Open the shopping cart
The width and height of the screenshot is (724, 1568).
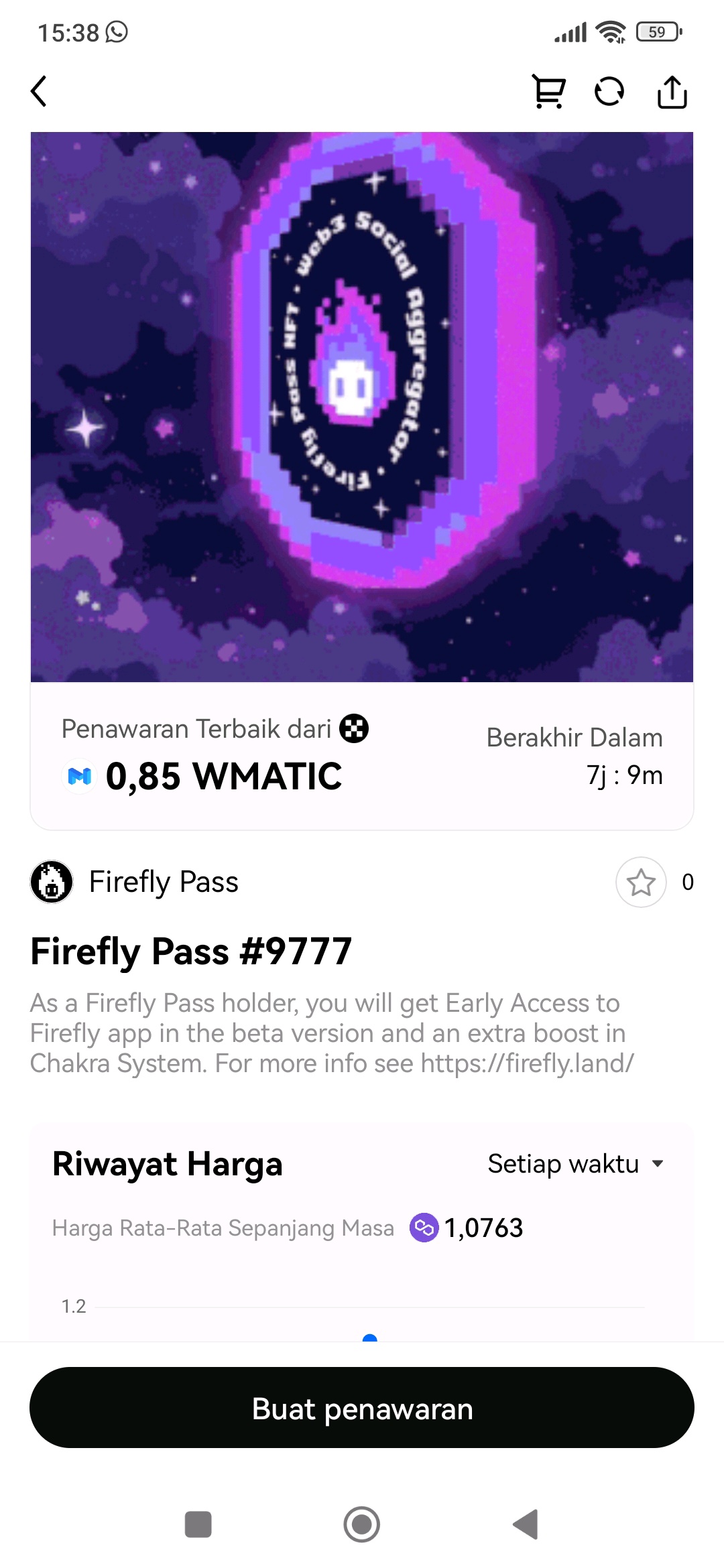pos(548,91)
